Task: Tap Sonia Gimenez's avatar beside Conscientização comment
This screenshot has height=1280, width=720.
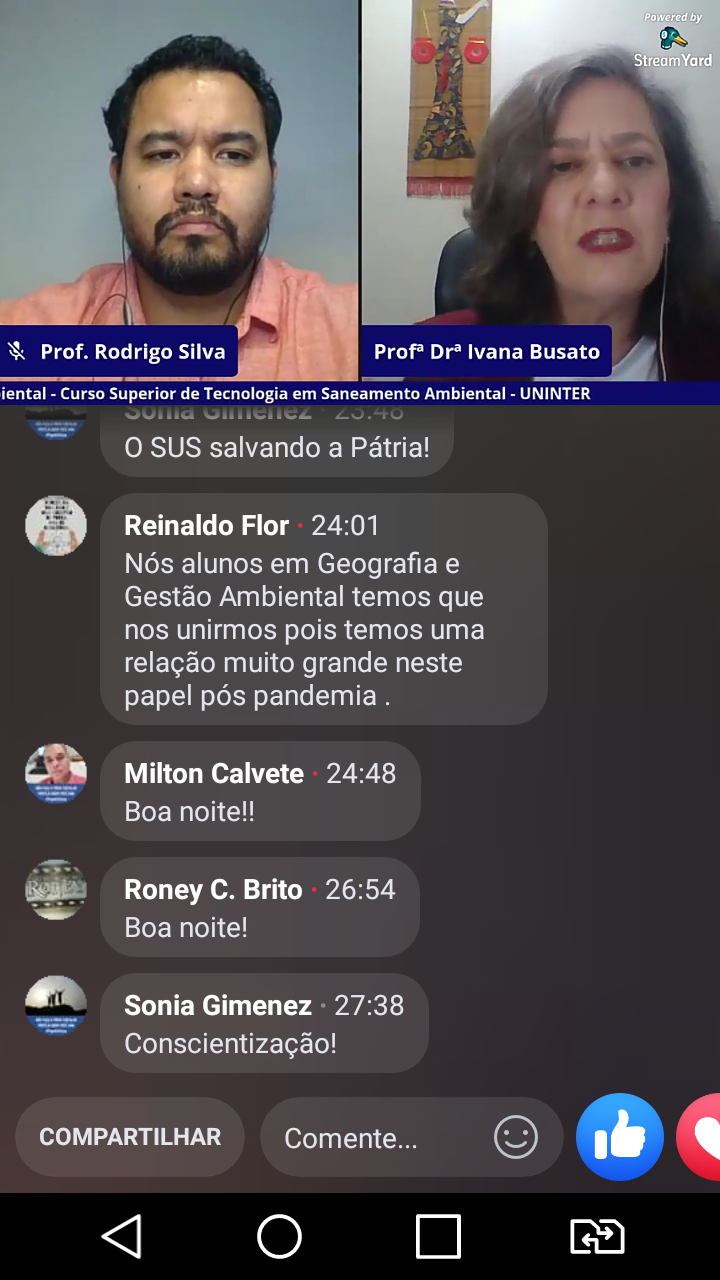Action: 56,1005
